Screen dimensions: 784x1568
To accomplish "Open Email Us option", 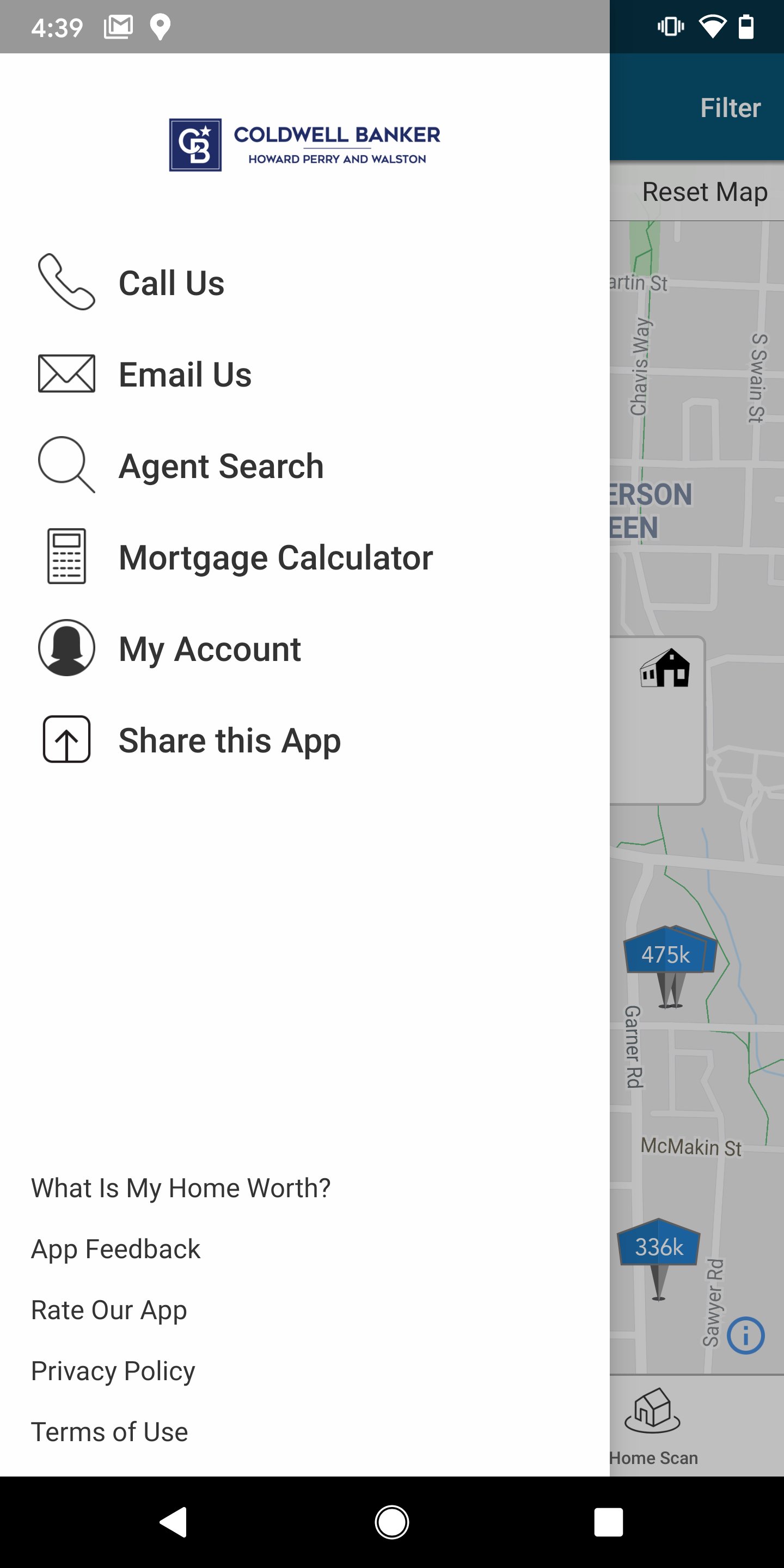I will [x=185, y=375].
